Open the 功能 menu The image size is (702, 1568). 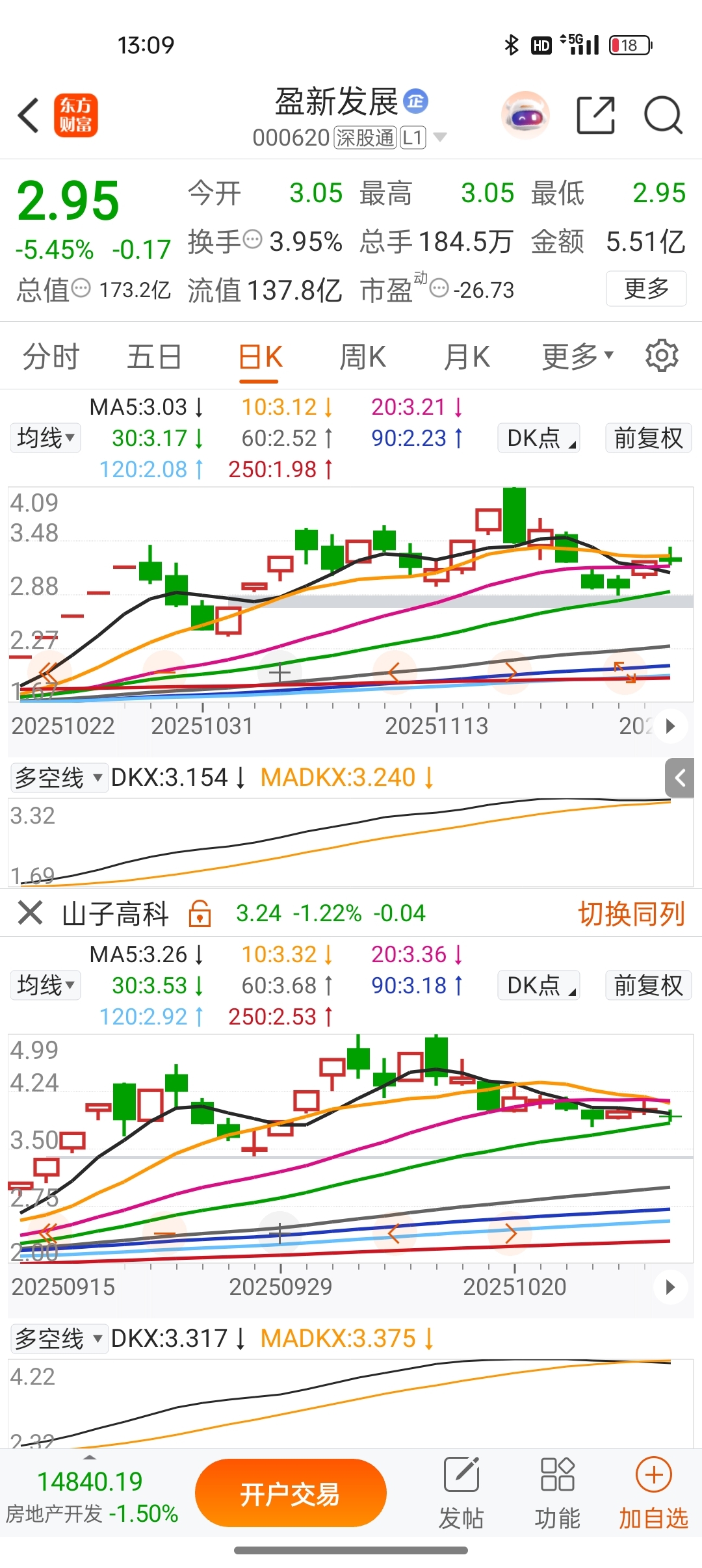coord(557,1493)
